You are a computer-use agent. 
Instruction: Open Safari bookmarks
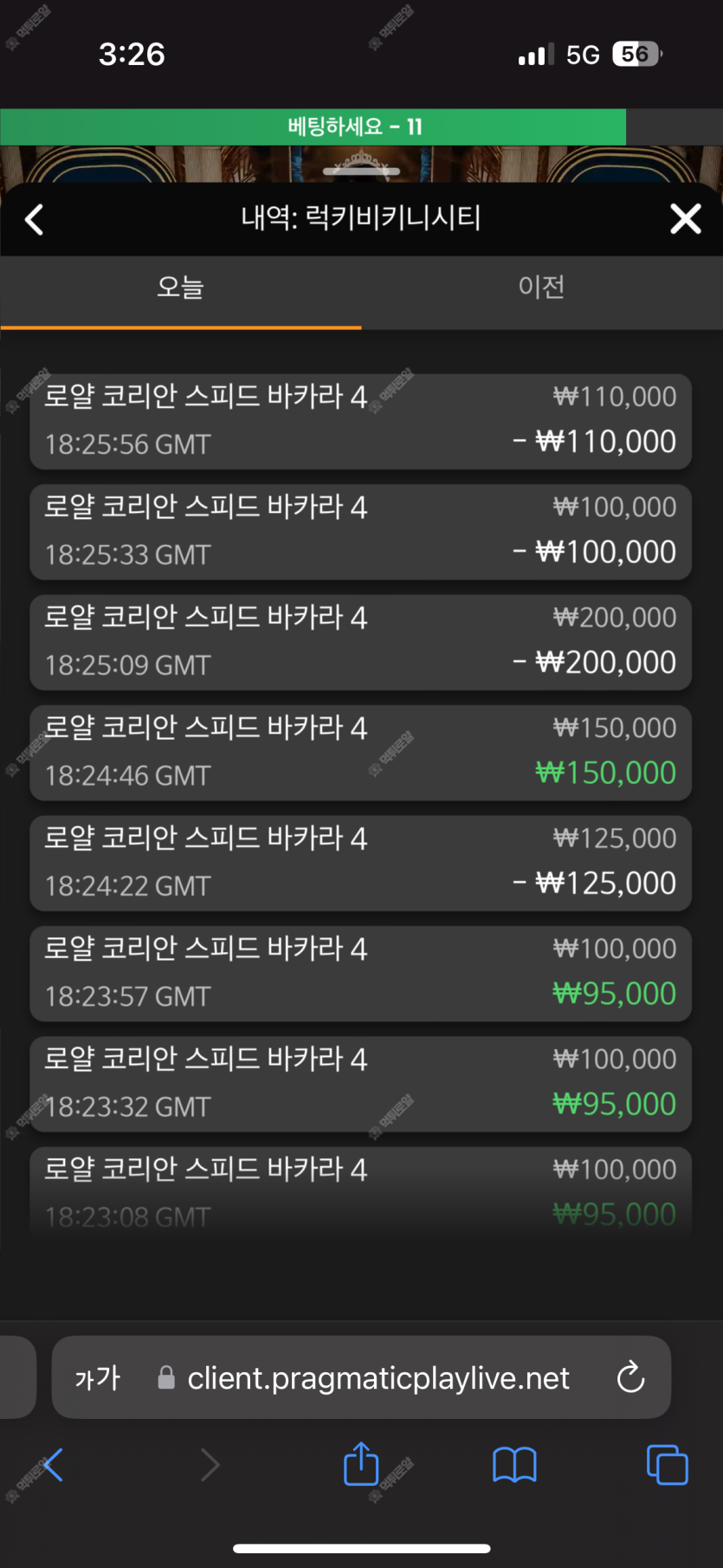coord(514,1465)
